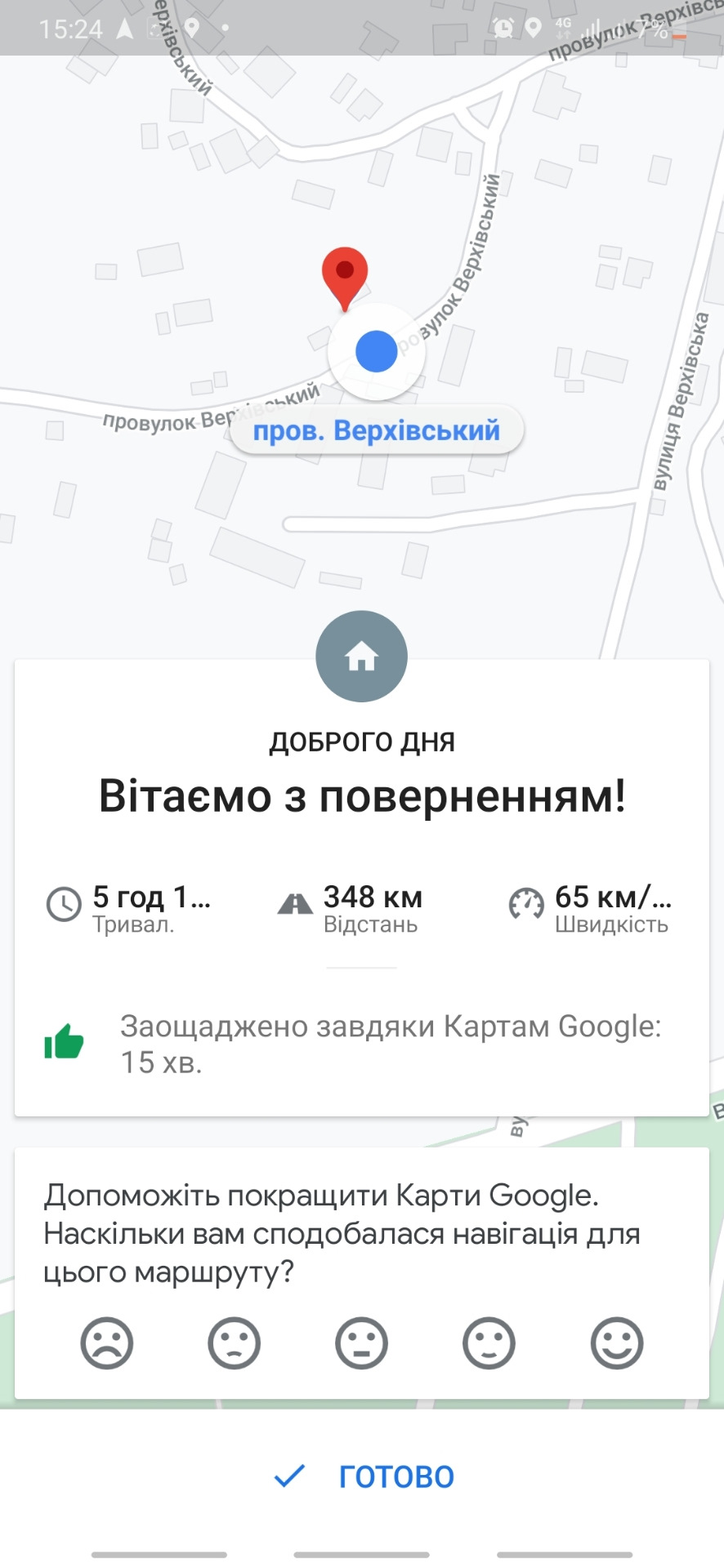Tap the thumbs-up icon beside savings message

click(64, 1042)
